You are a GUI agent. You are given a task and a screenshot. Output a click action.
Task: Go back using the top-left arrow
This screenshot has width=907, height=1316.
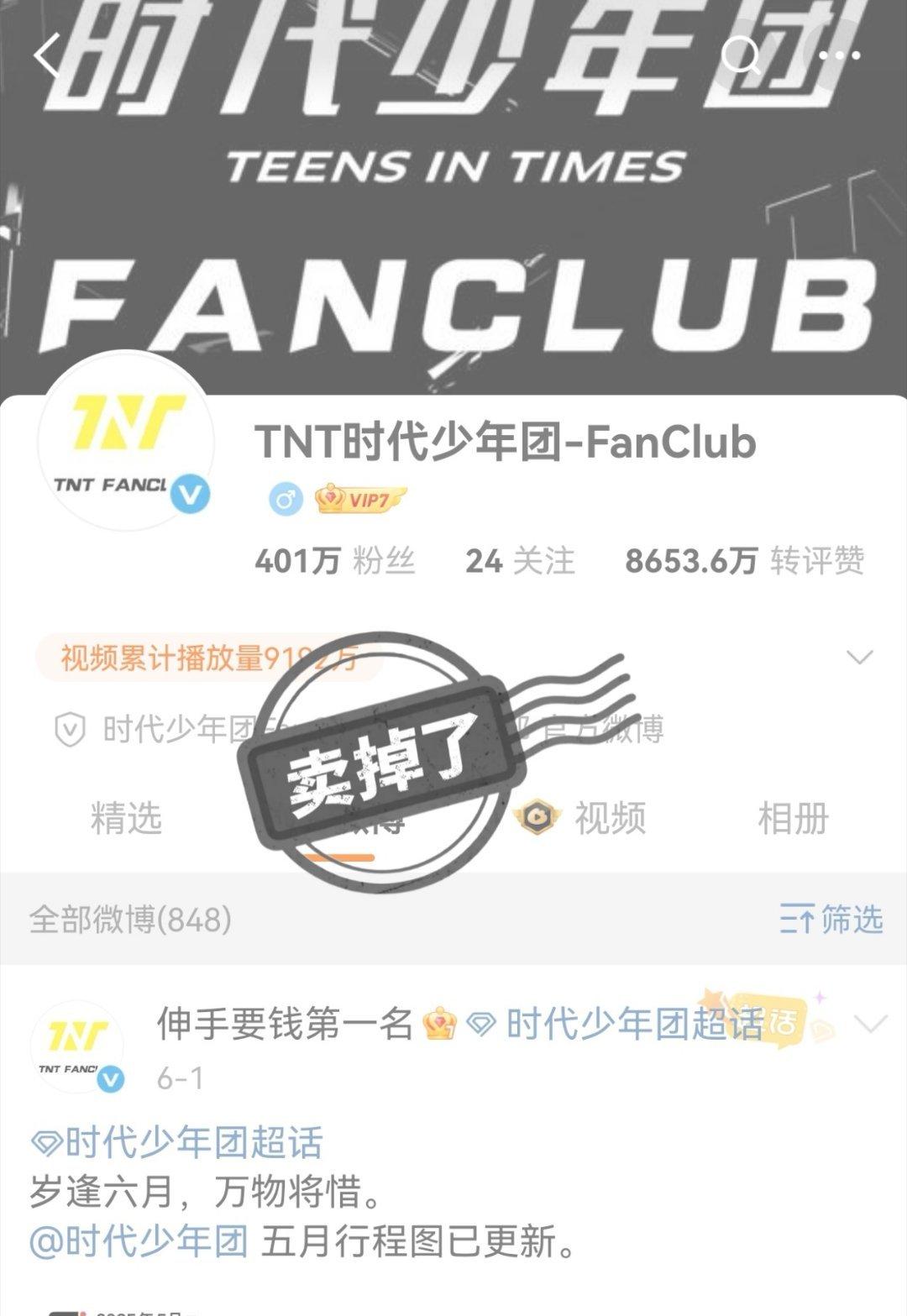[x=48, y=57]
